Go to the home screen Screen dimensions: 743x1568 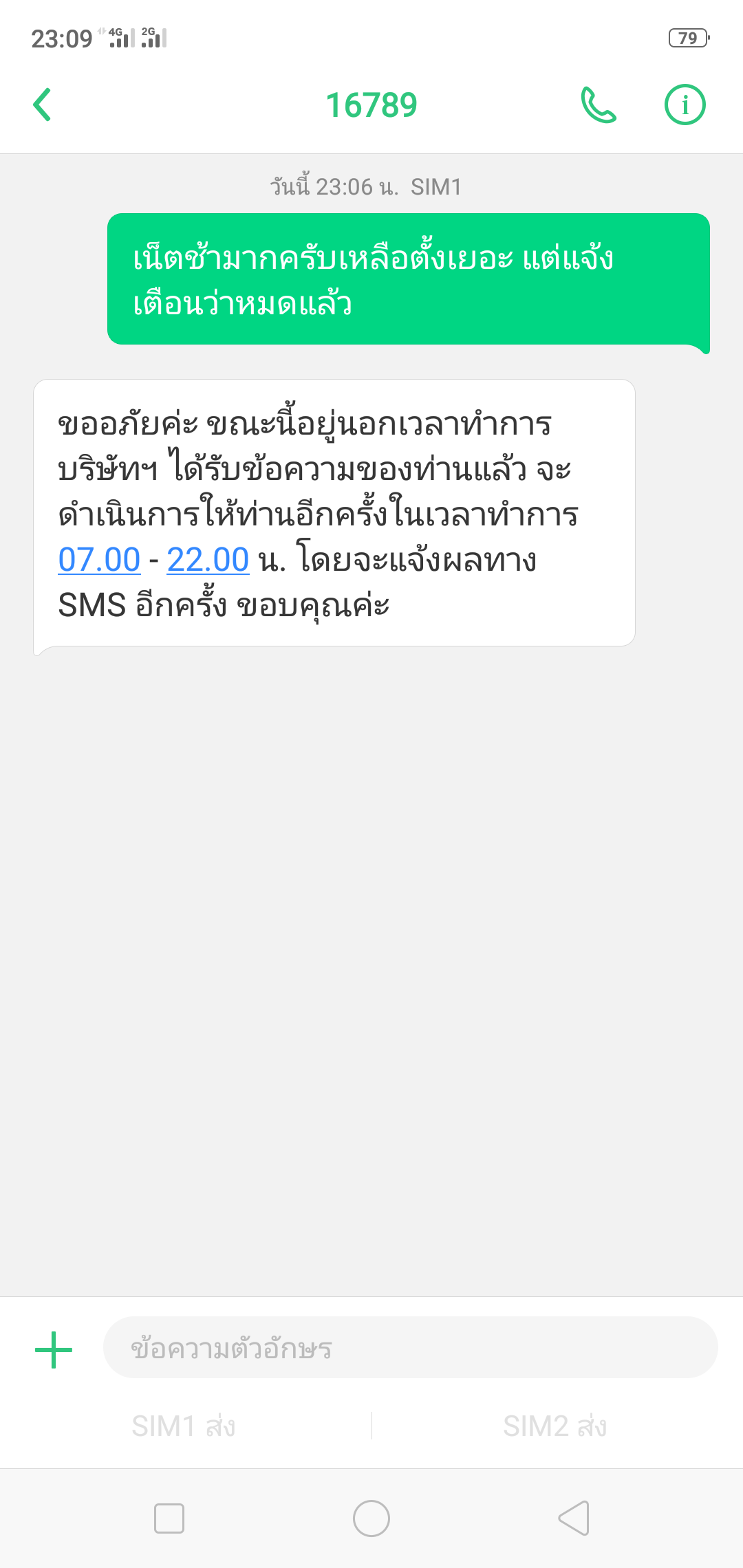click(x=371, y=1518)
